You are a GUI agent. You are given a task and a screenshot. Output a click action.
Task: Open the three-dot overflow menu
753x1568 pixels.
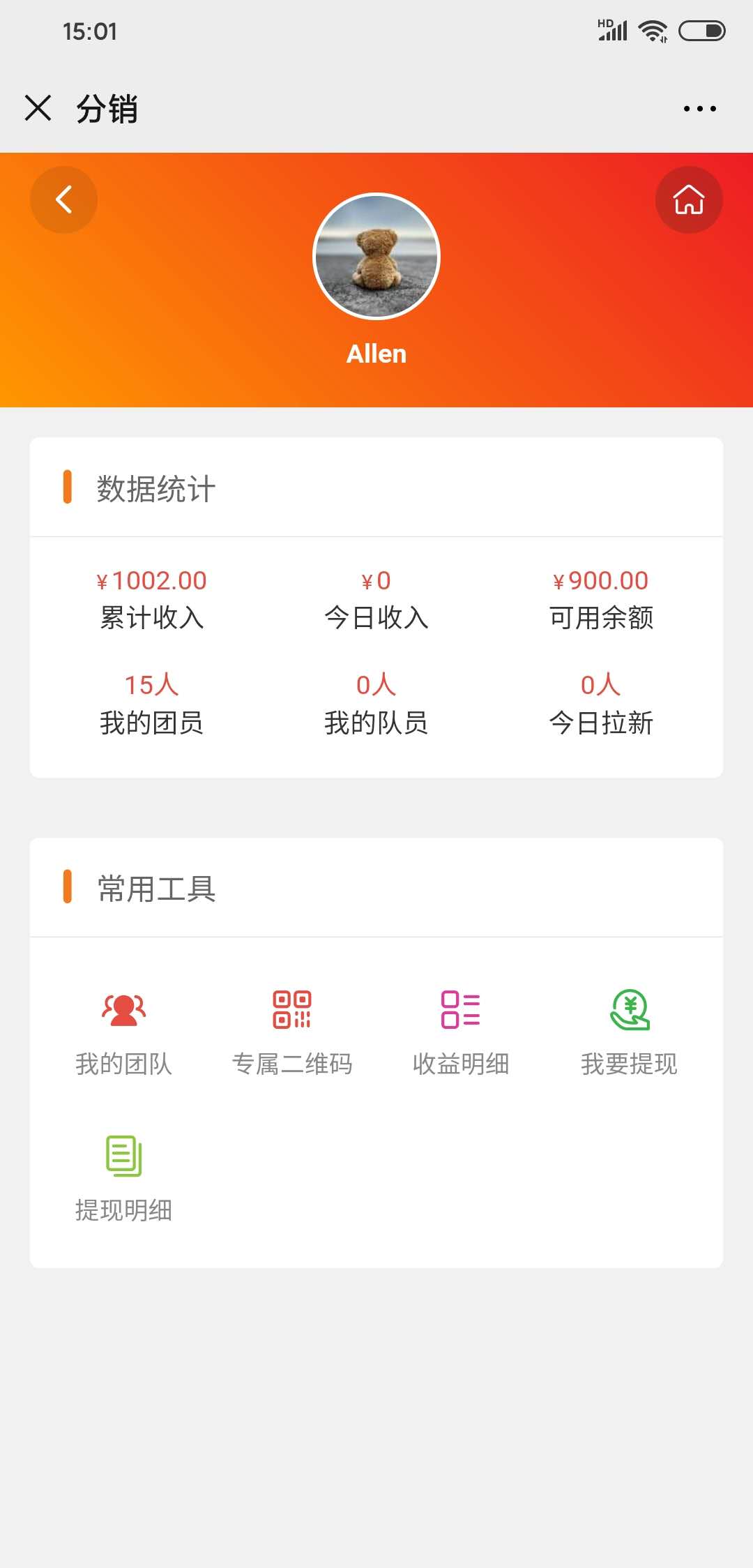coord(699,109)
